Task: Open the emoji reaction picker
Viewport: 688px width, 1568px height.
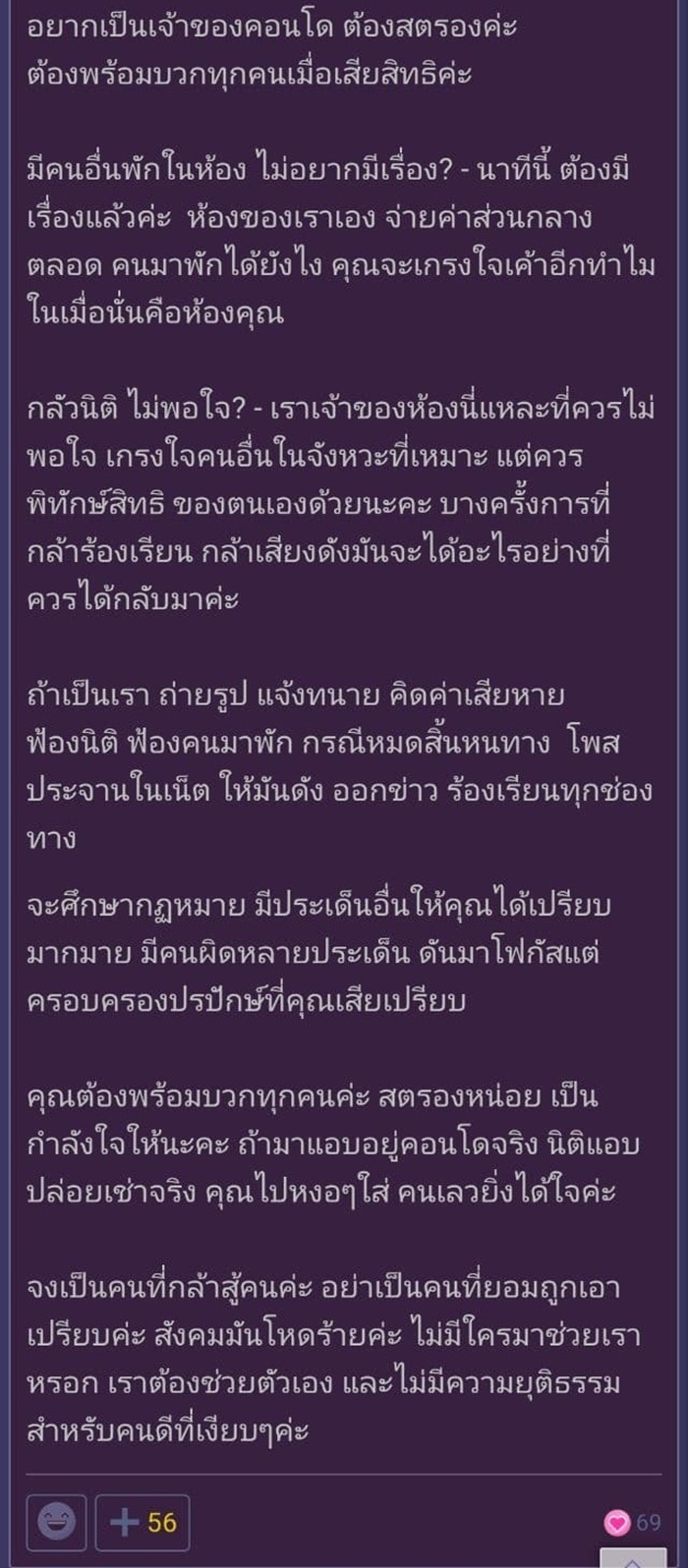Action: point(56,1523)
